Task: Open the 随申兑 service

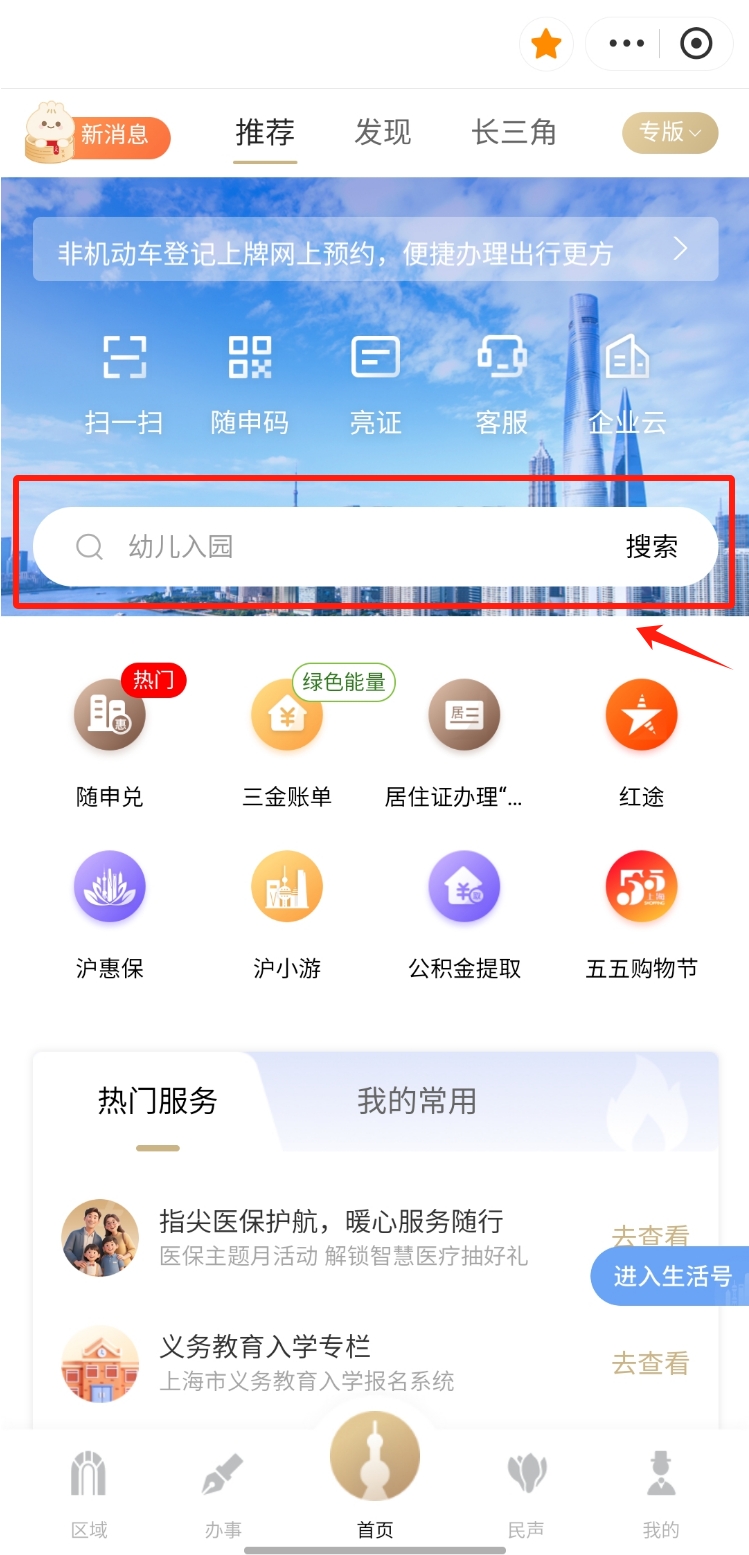Action: click(x=110, y=740)
